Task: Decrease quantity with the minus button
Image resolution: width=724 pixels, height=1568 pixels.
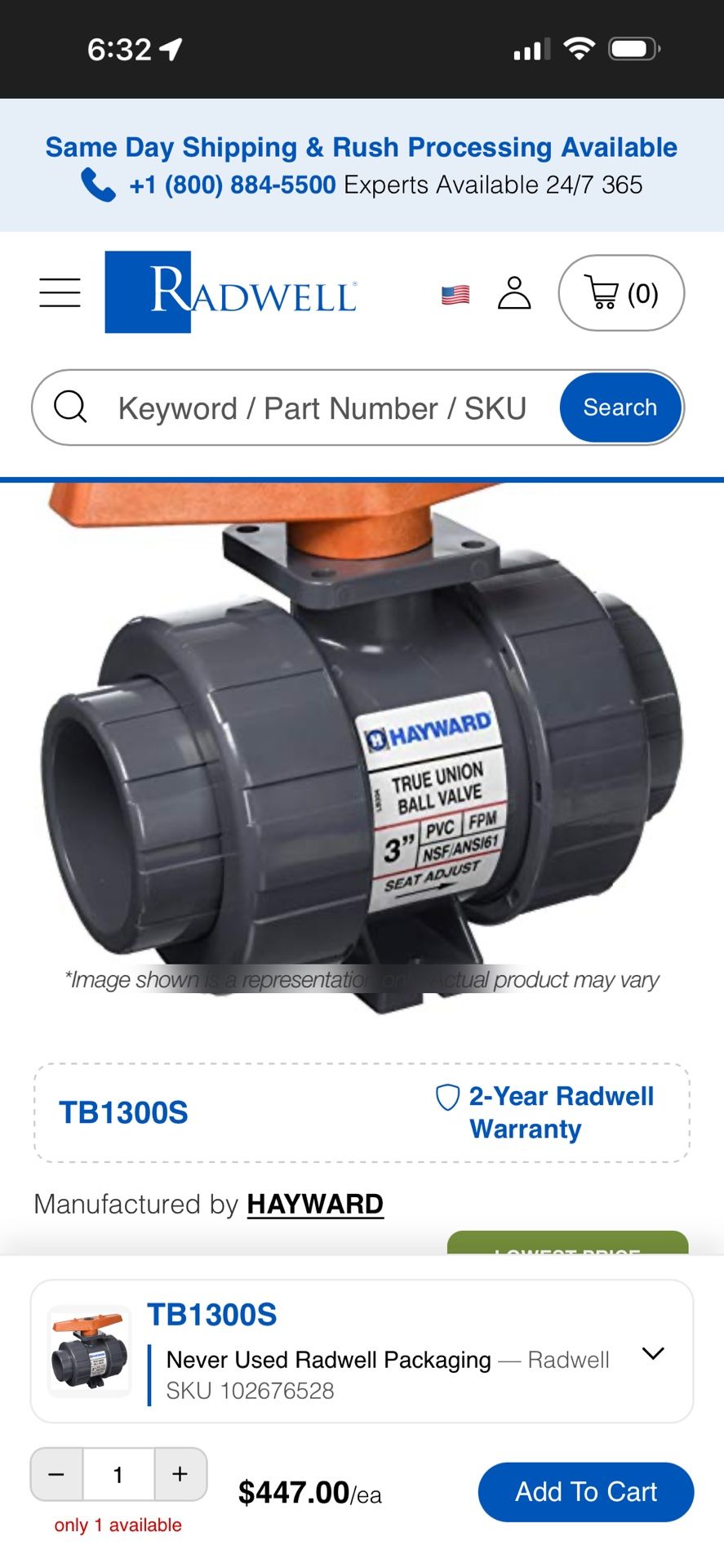Action: tap(56, 1474)
